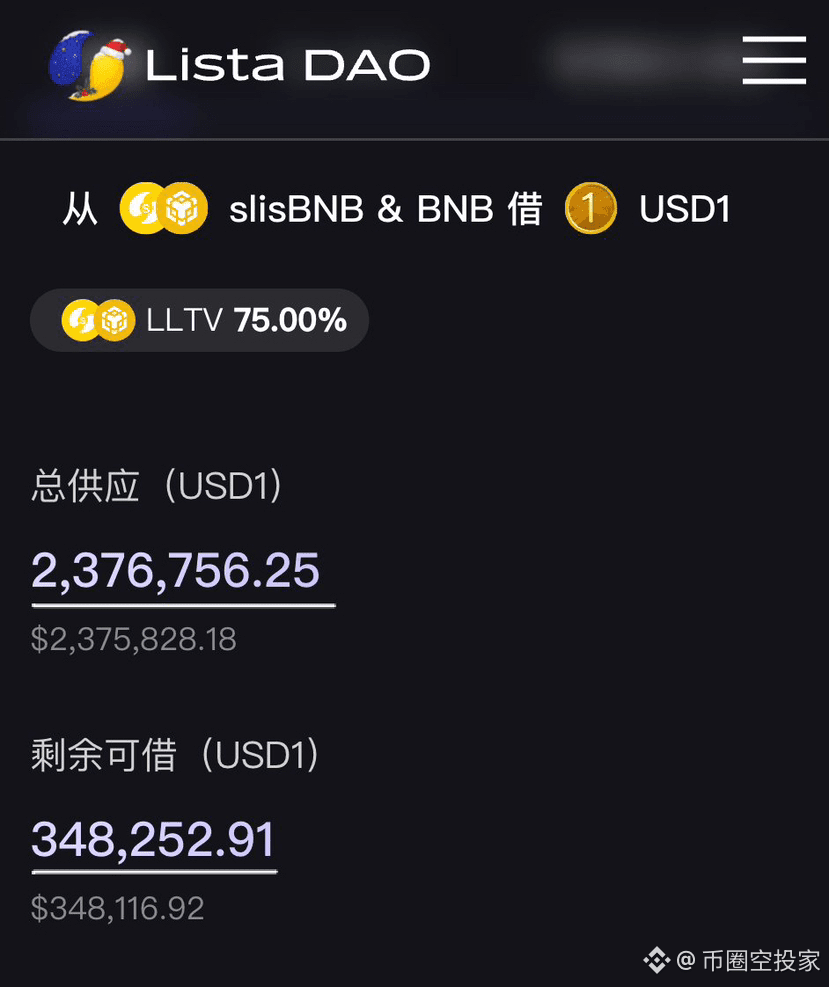This screenshot has width=829, height=987.
Task: Tap the LLTV 75.00% chip
Action: tap(199, 320)
